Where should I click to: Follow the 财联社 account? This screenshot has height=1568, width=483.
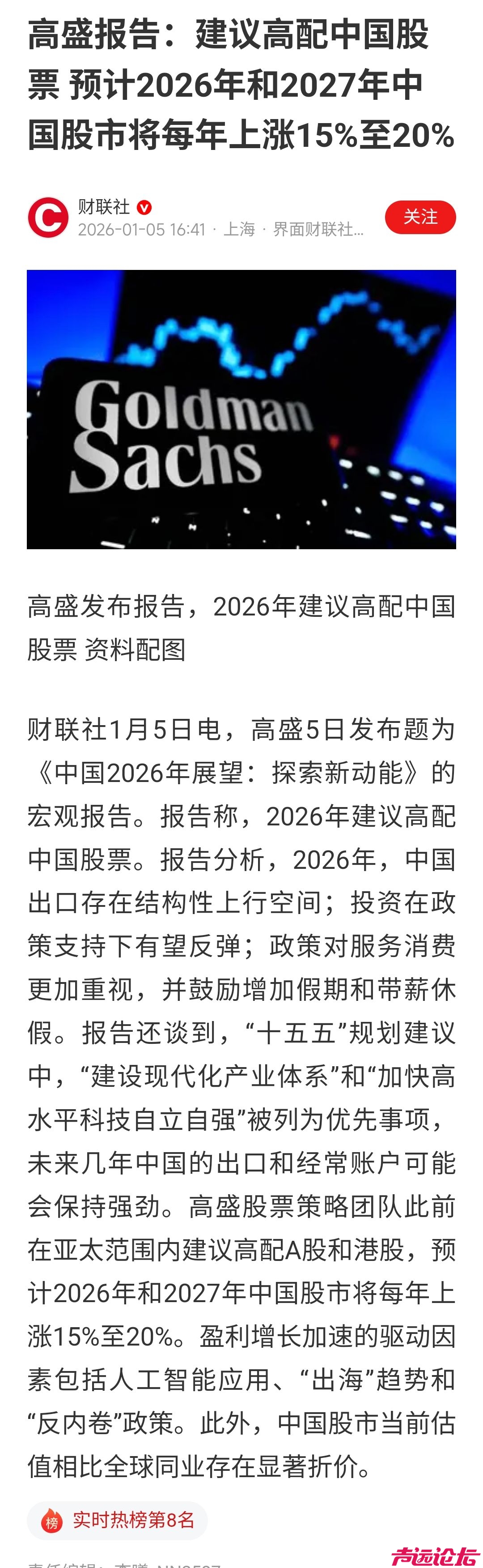(420, 217)
